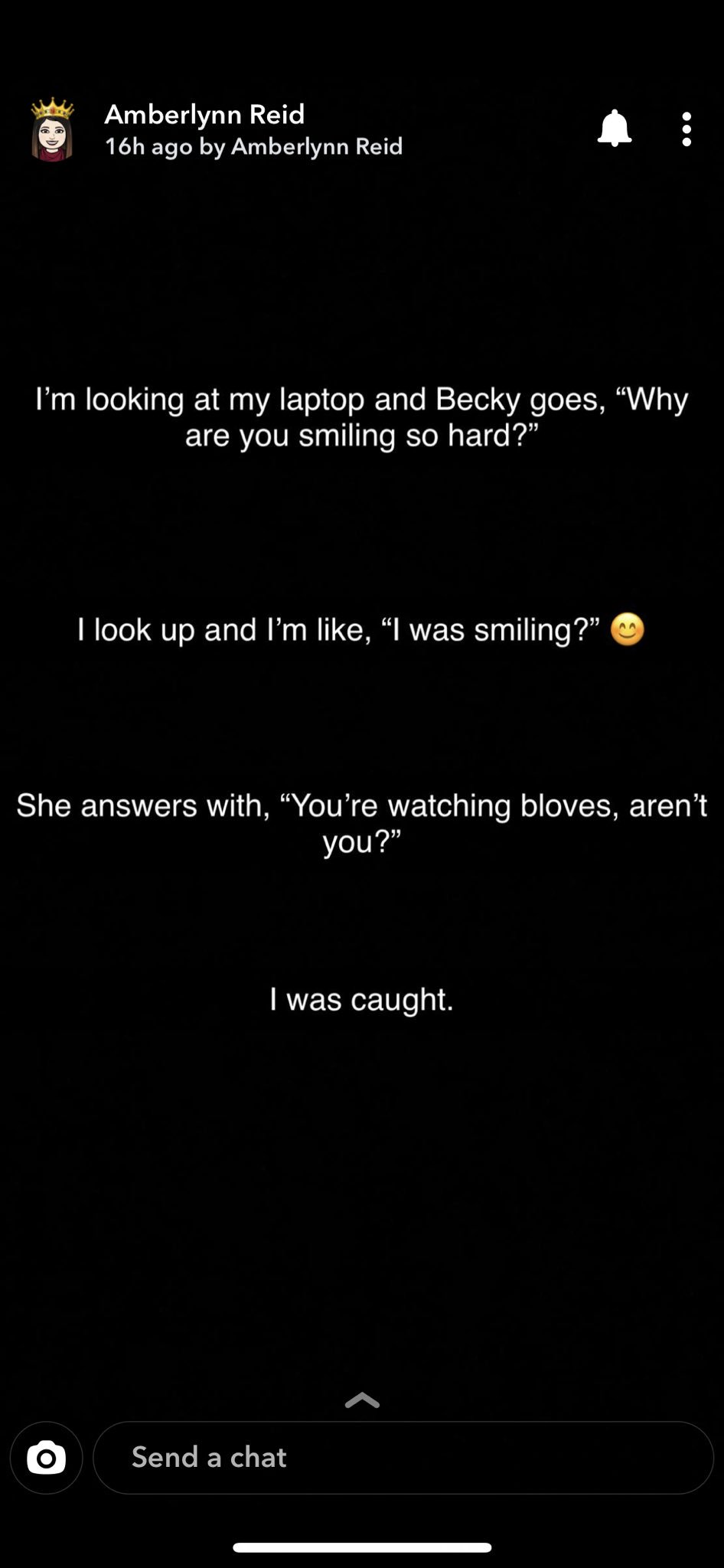Viewport: 724px width, 1568px height.
Task: Tap the notifications bell for this story
Action: pos(614,129)
